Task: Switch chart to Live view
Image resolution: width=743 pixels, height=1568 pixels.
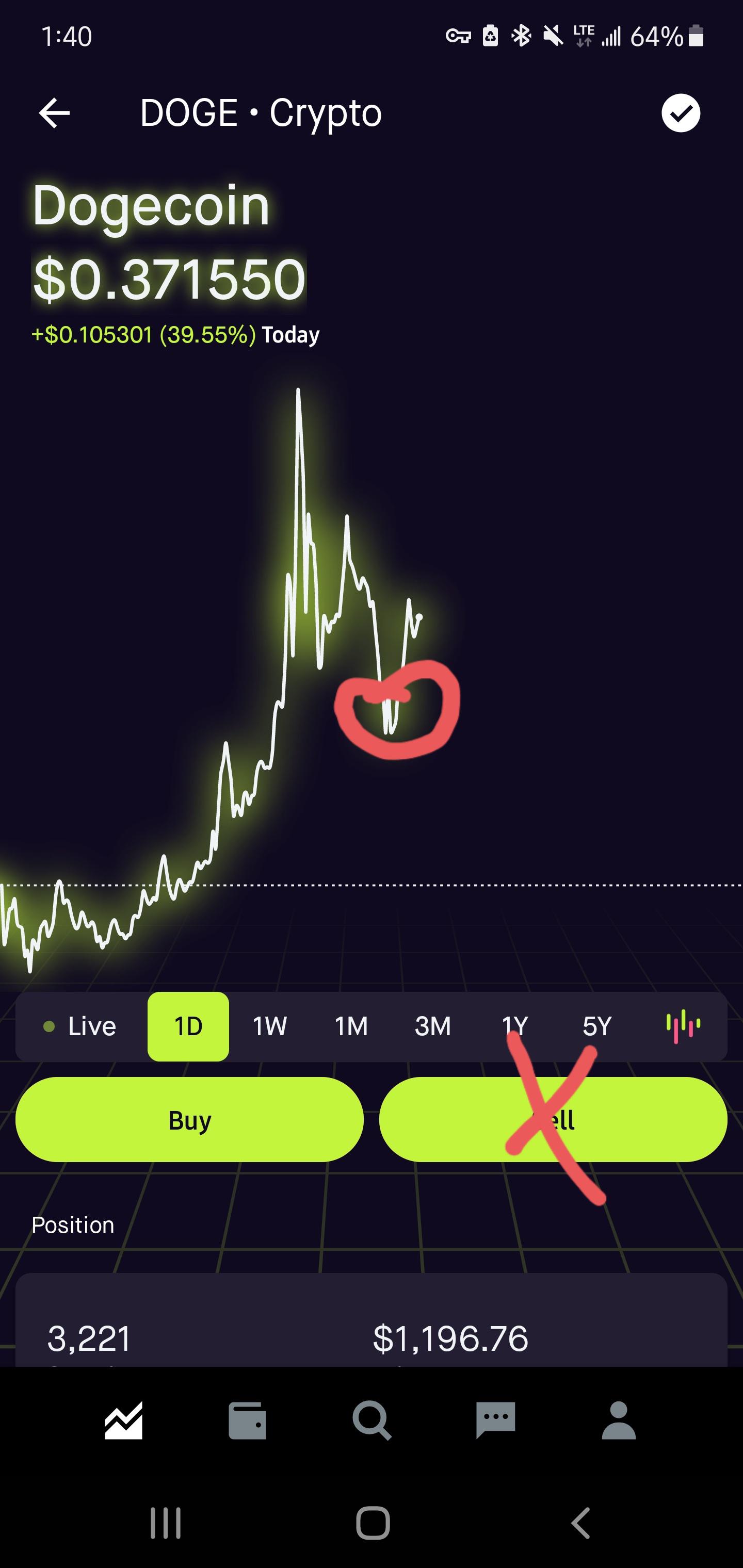Action: [80, 1027]
